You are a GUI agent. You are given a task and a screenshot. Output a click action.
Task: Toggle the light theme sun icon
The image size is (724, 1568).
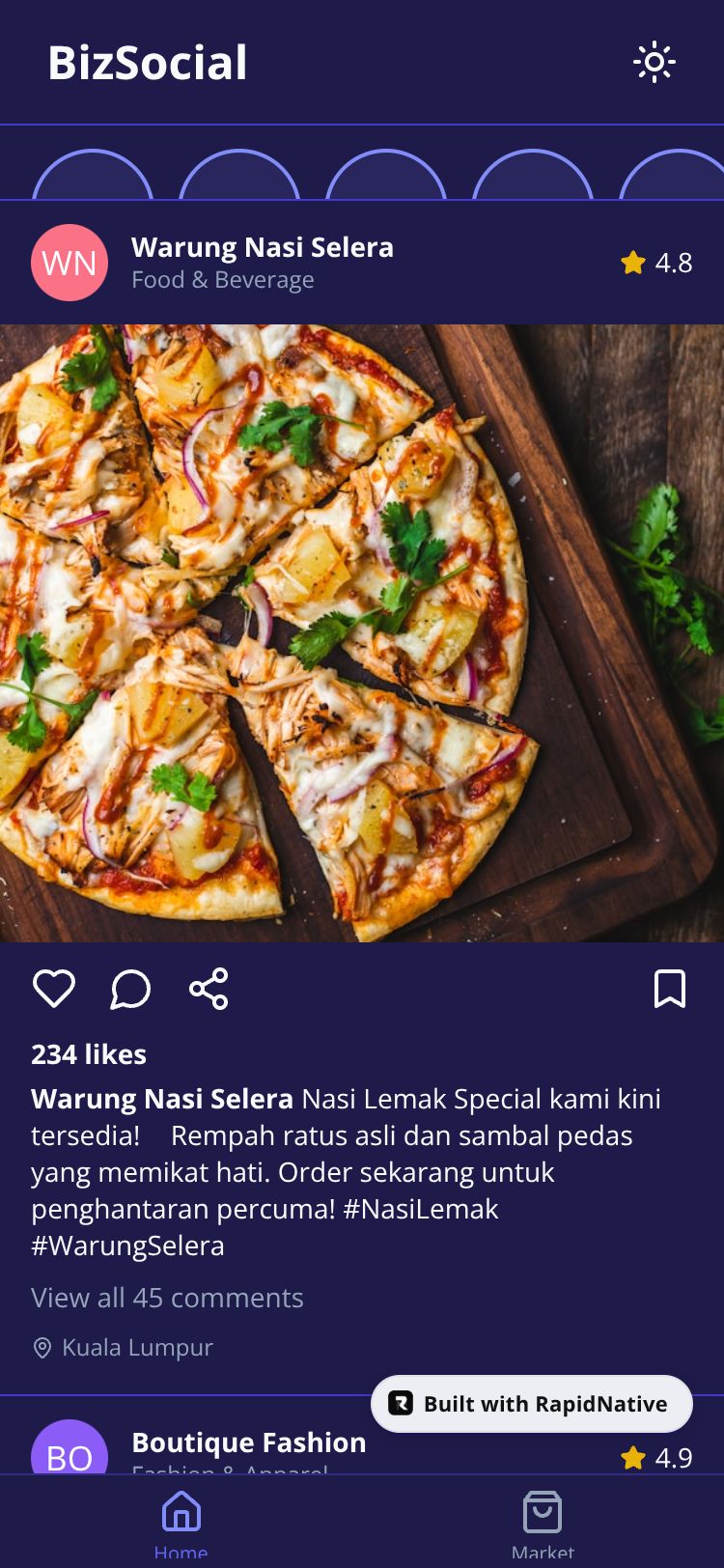[654, 63]
